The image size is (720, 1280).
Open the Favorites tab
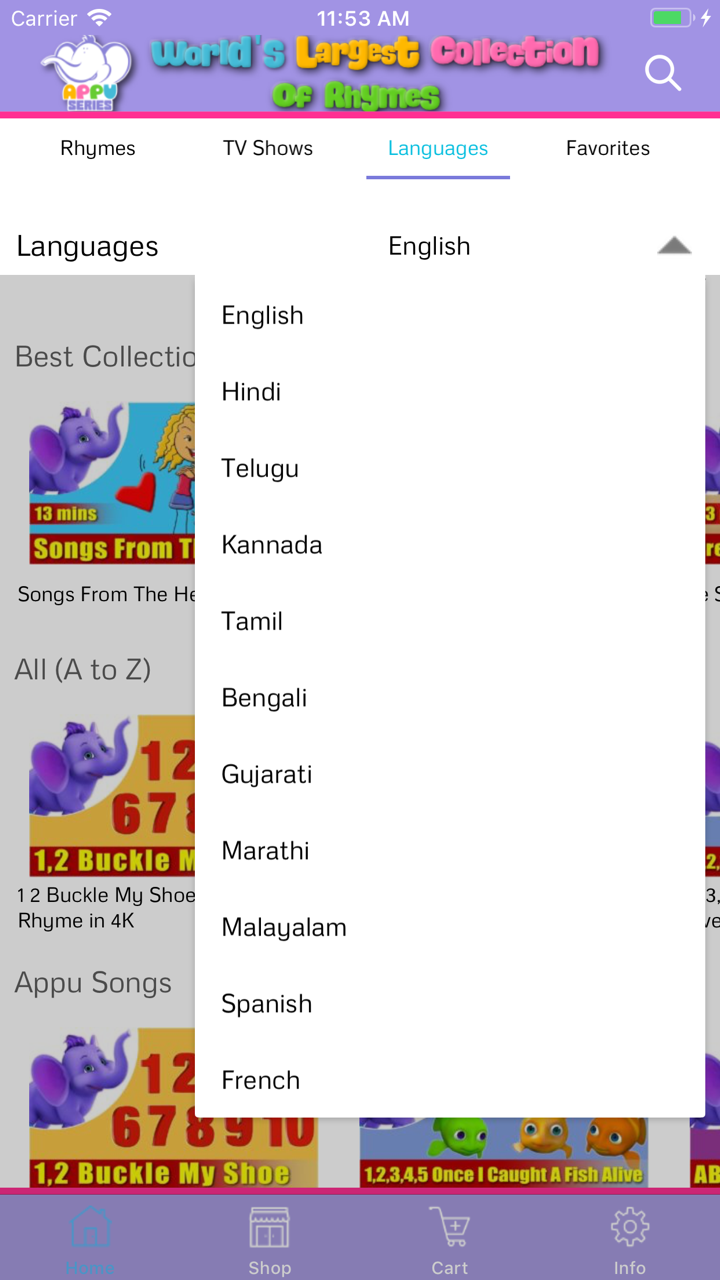pyautogui.click(x=607, y=147)
